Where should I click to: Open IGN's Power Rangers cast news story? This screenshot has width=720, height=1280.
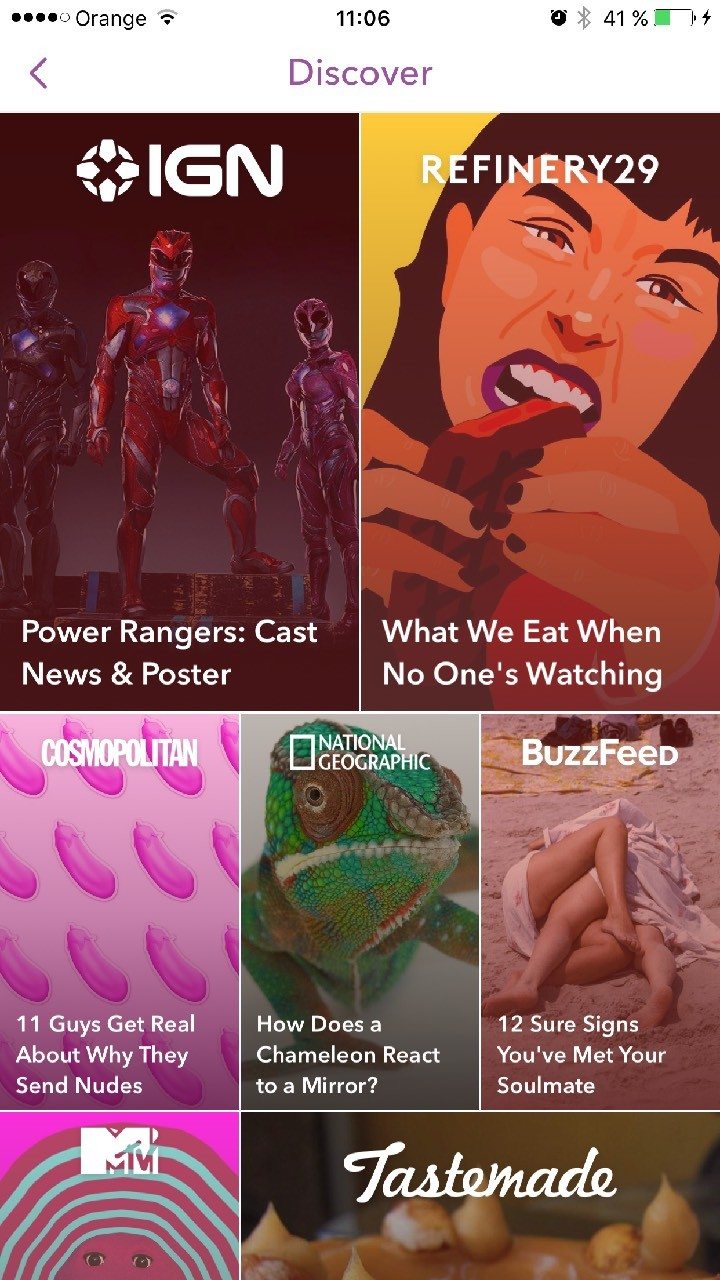pos(179,411)
